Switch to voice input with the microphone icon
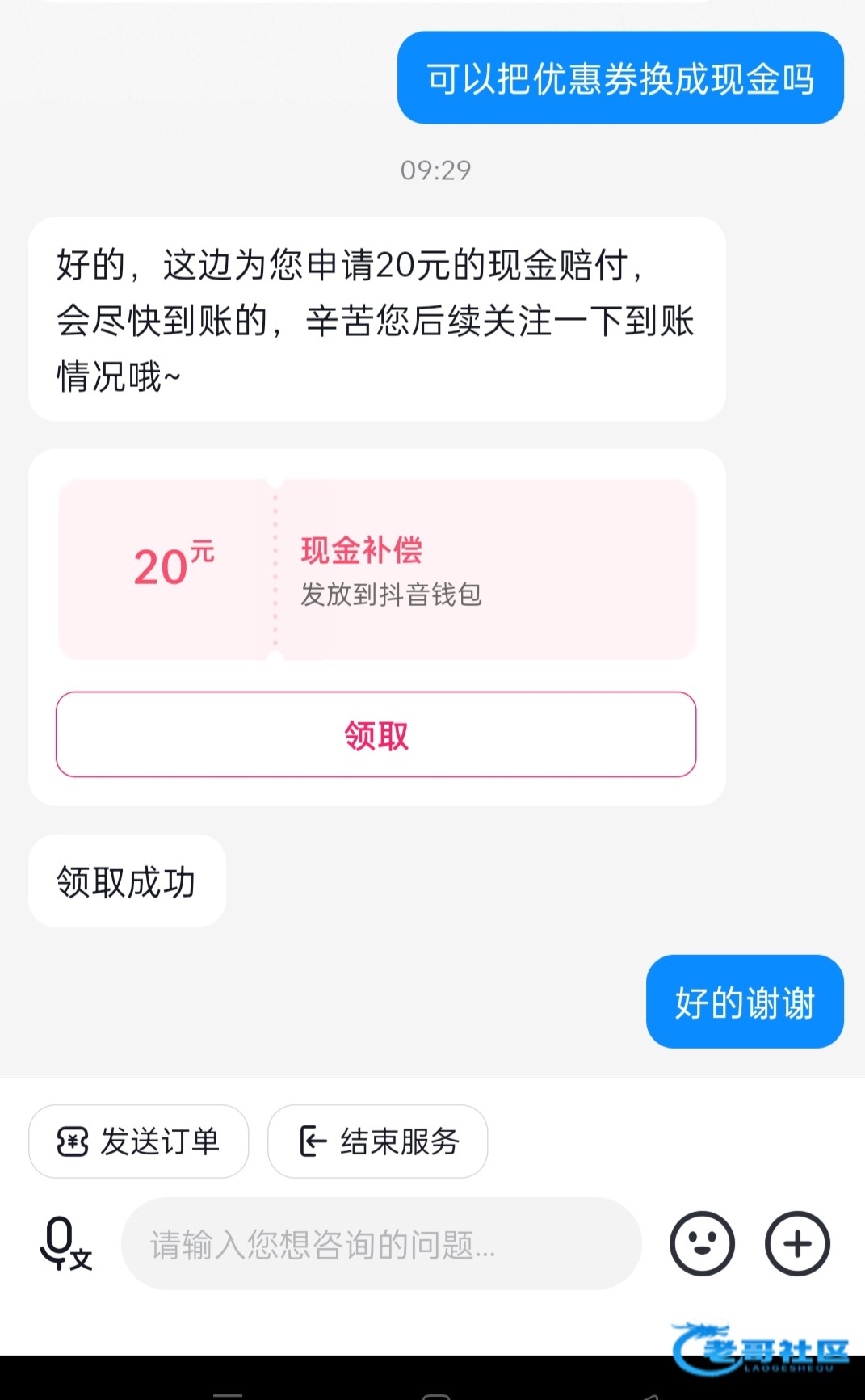865x1400 pixels. [x=65, y=1244]
